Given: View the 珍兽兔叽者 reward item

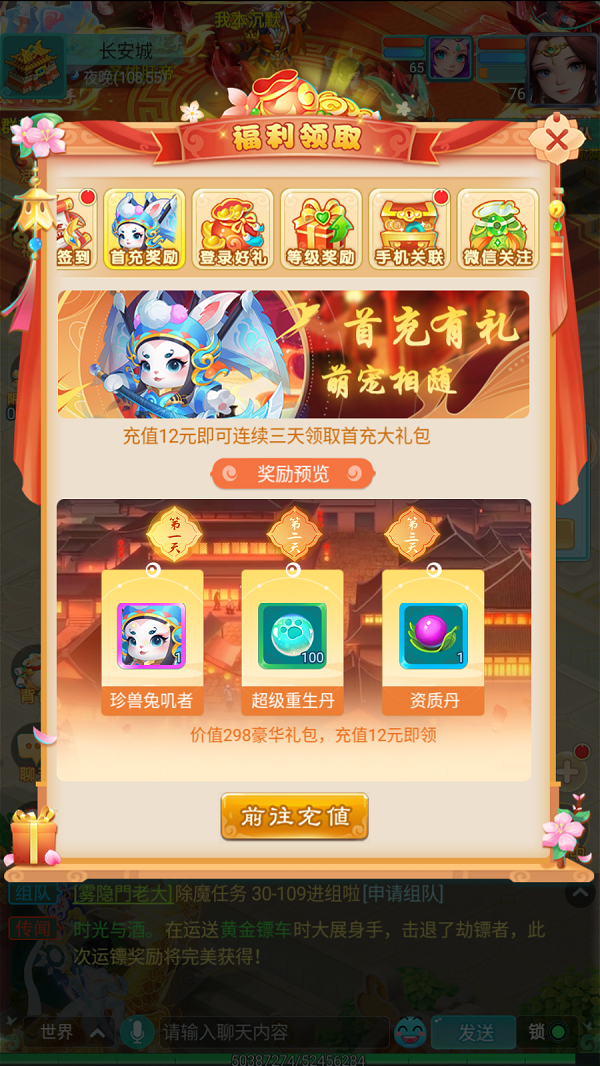Looking at the screenshot, I should tap(151, 636).
